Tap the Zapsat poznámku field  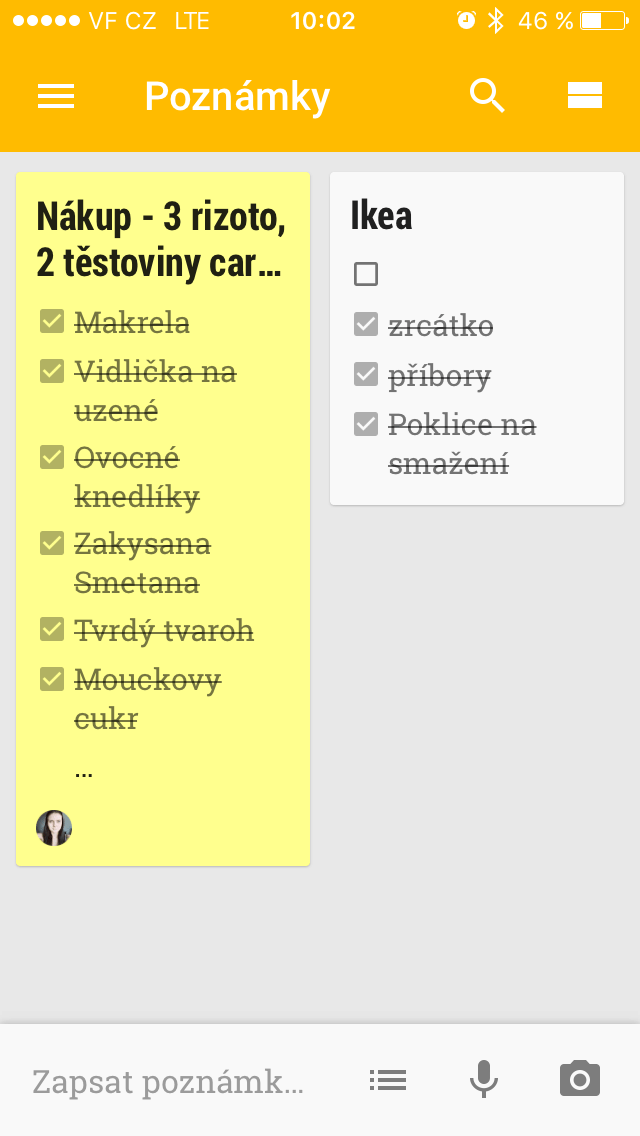point(168,1081)
